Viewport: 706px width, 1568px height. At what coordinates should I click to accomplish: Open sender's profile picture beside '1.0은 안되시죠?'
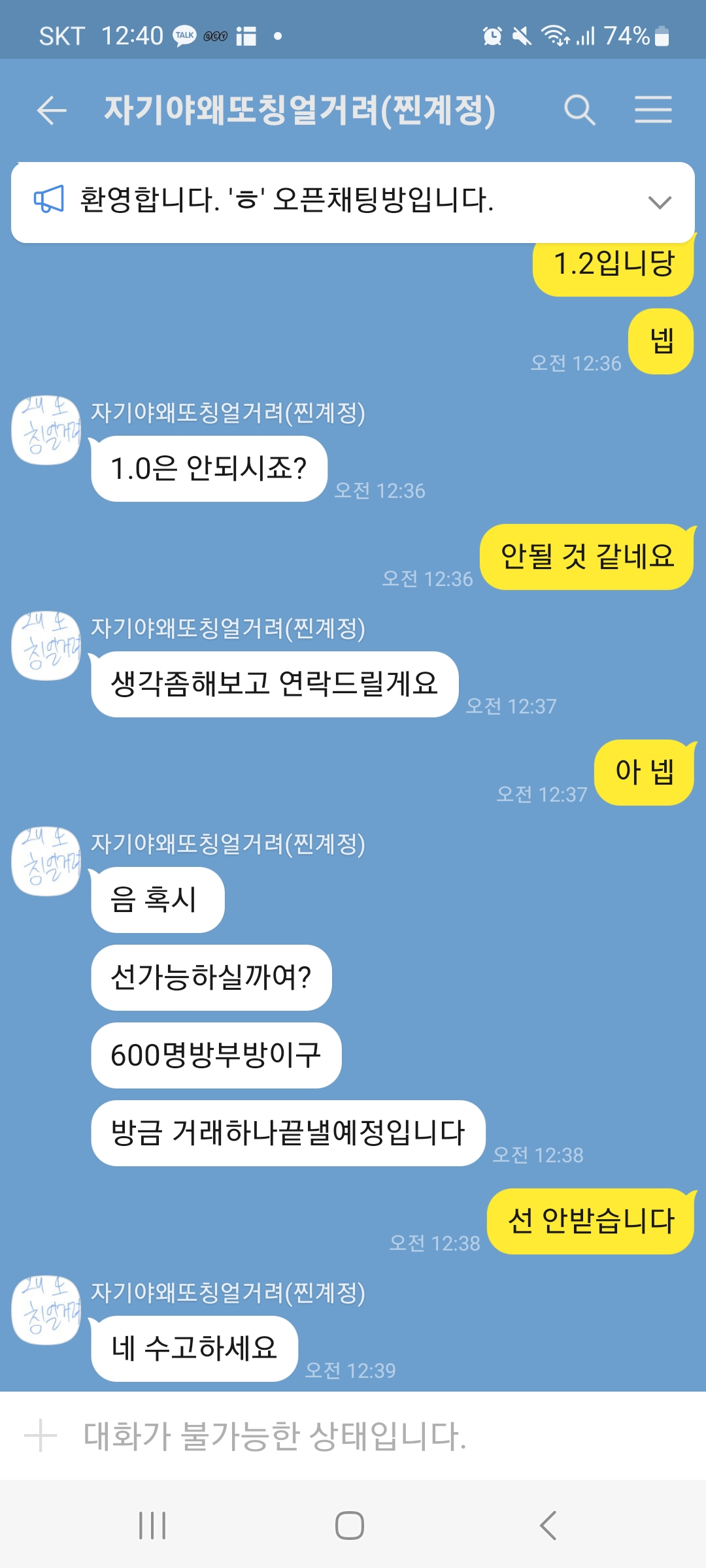[46, 430]
